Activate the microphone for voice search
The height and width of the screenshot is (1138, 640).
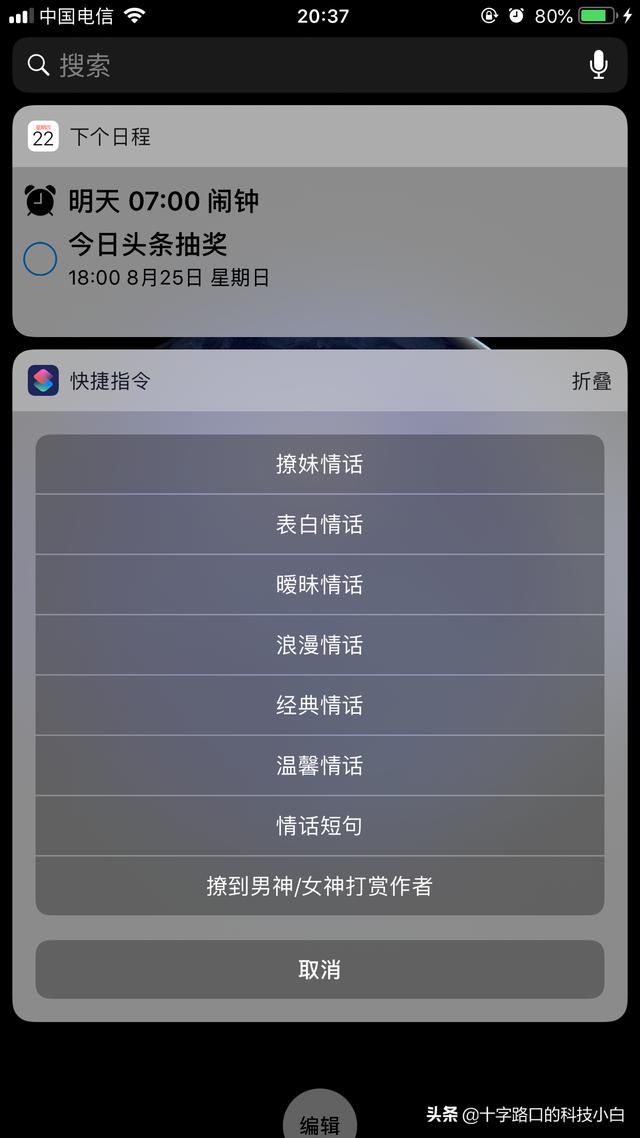598,65
